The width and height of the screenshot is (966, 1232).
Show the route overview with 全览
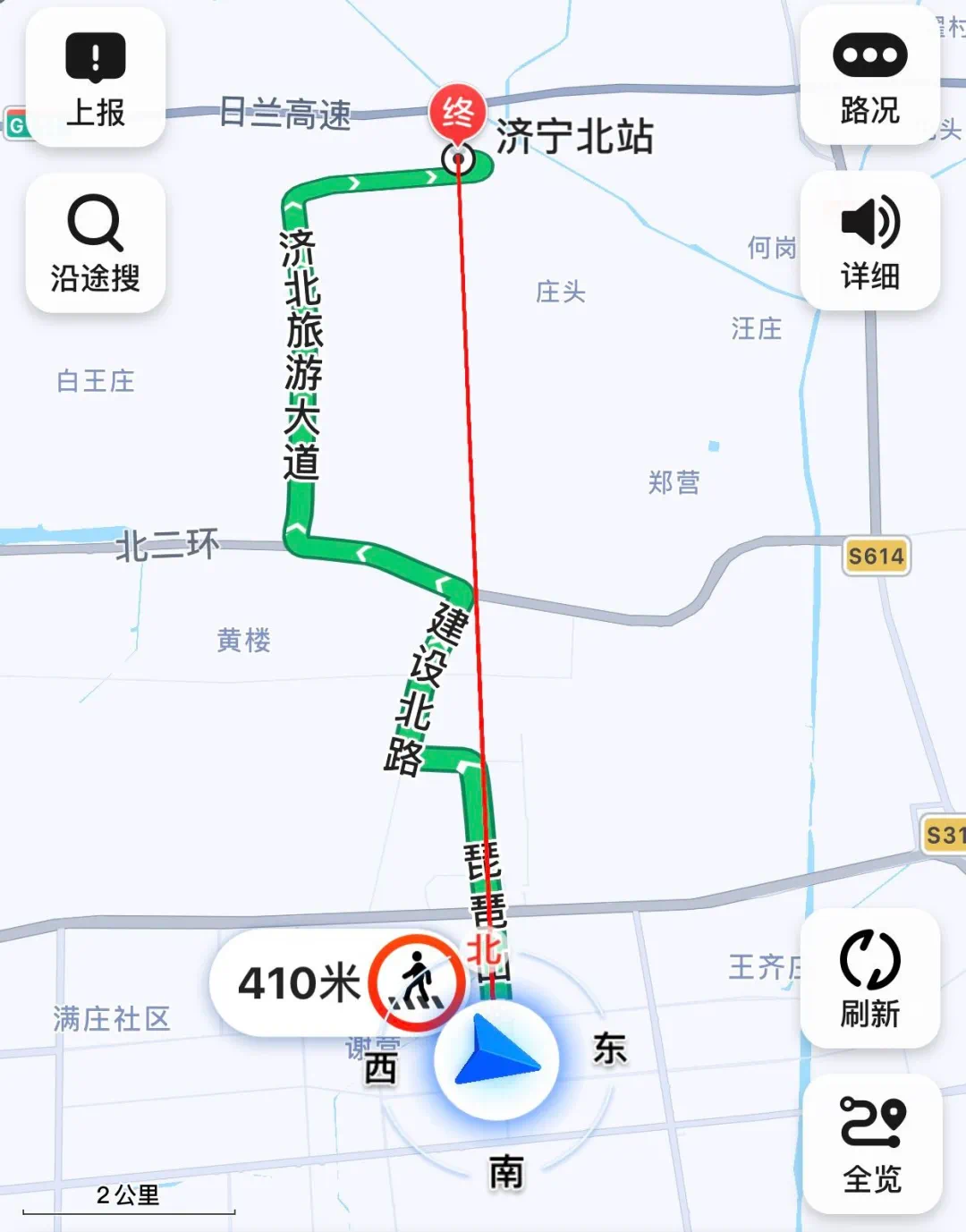tap(872, 1144)
